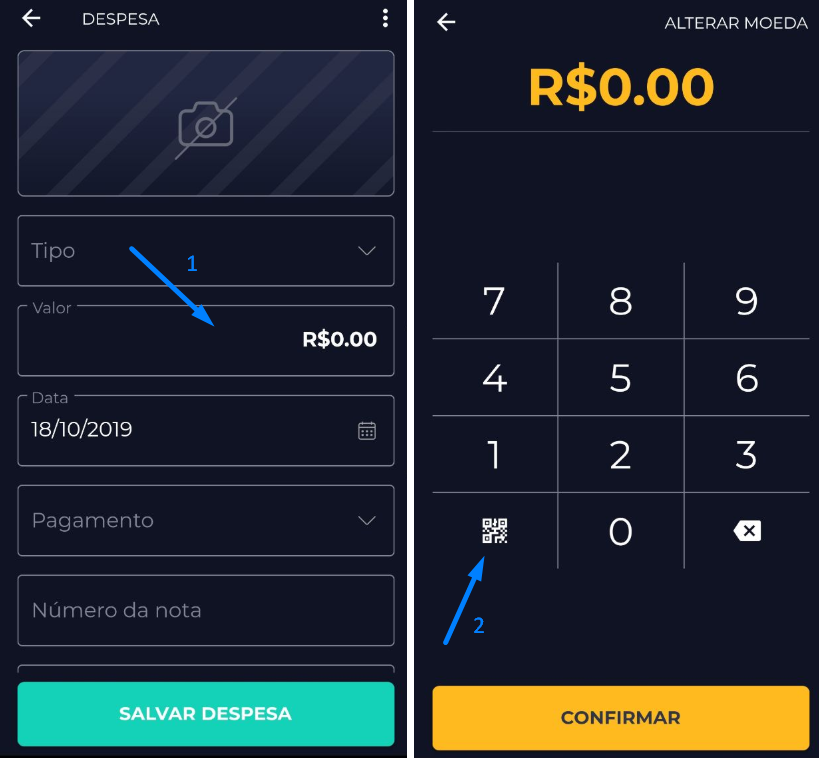
Task: Open the Valor amount field
Action: [206, 340]
